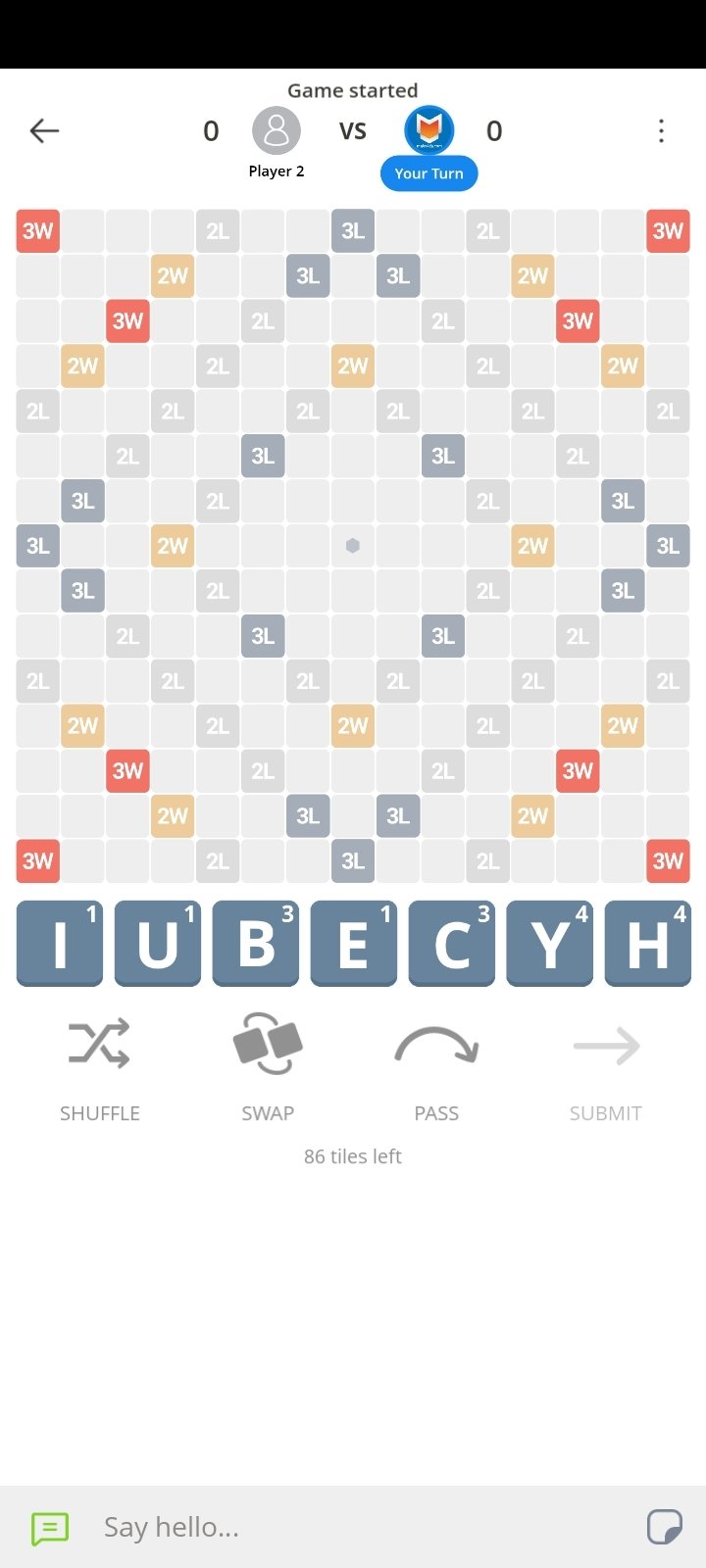Pick the letter B tile
The image size is (706, 1568).
coord(256,943)
